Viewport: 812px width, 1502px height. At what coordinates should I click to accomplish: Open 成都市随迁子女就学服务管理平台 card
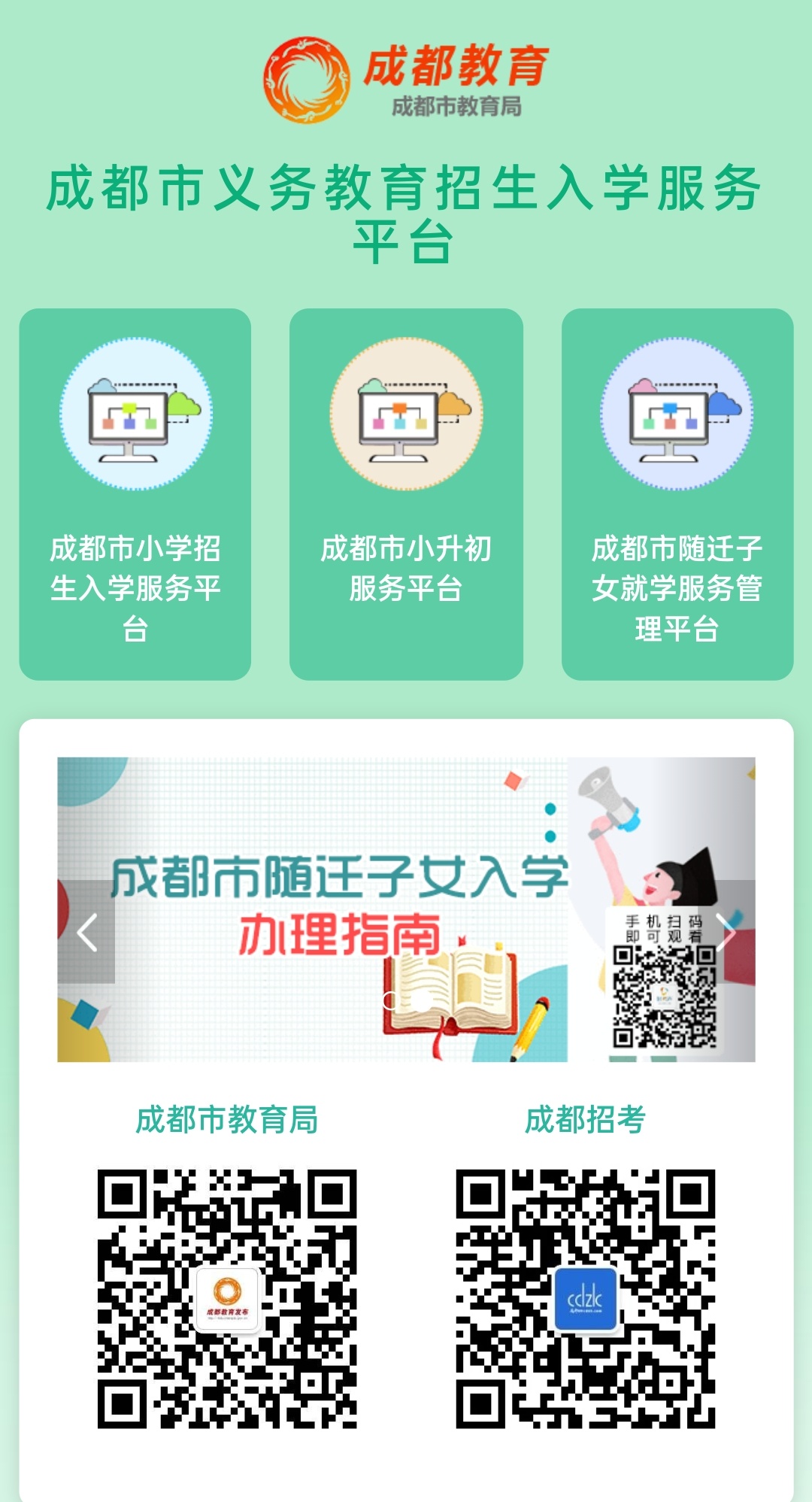point(677,494)
